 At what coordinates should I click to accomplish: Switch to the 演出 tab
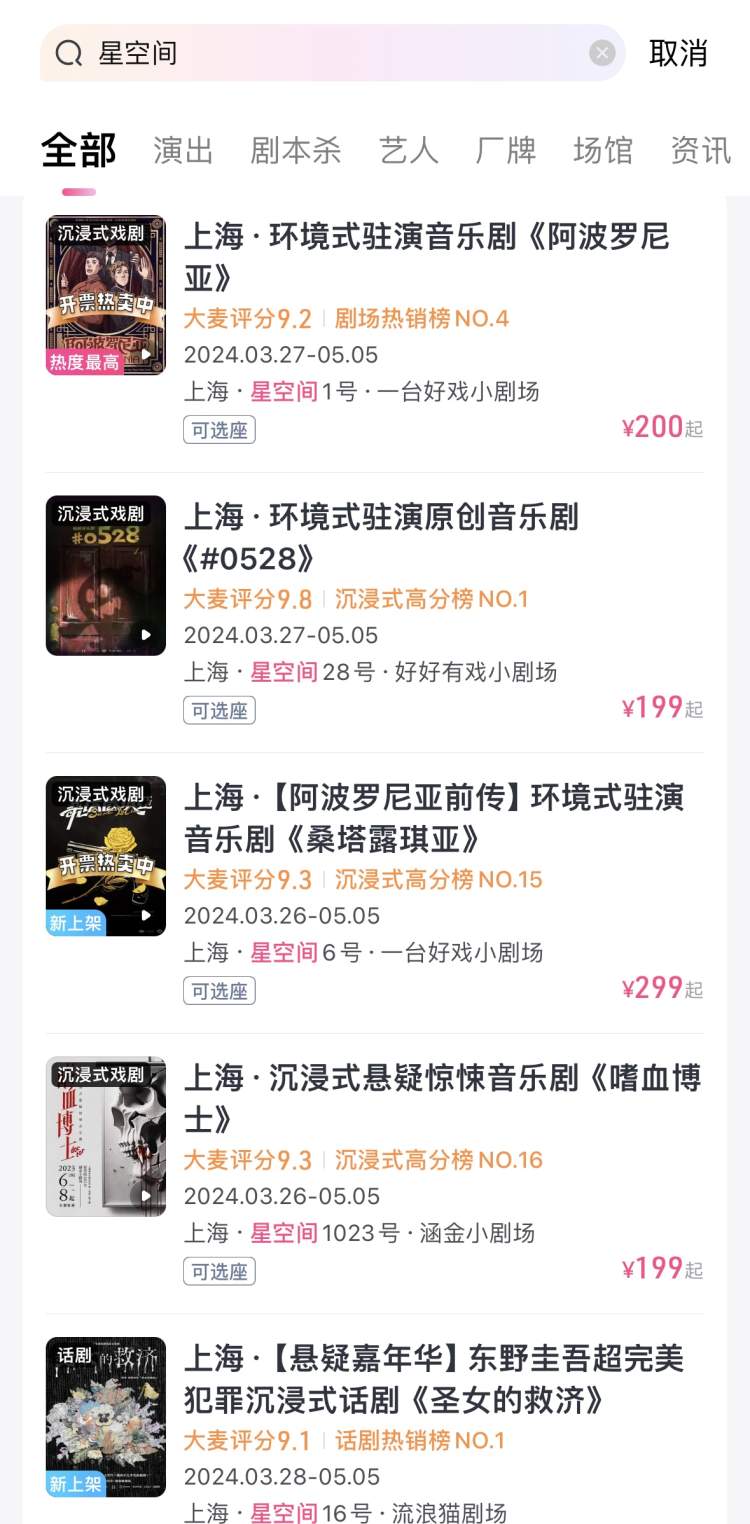coord(183,151)
